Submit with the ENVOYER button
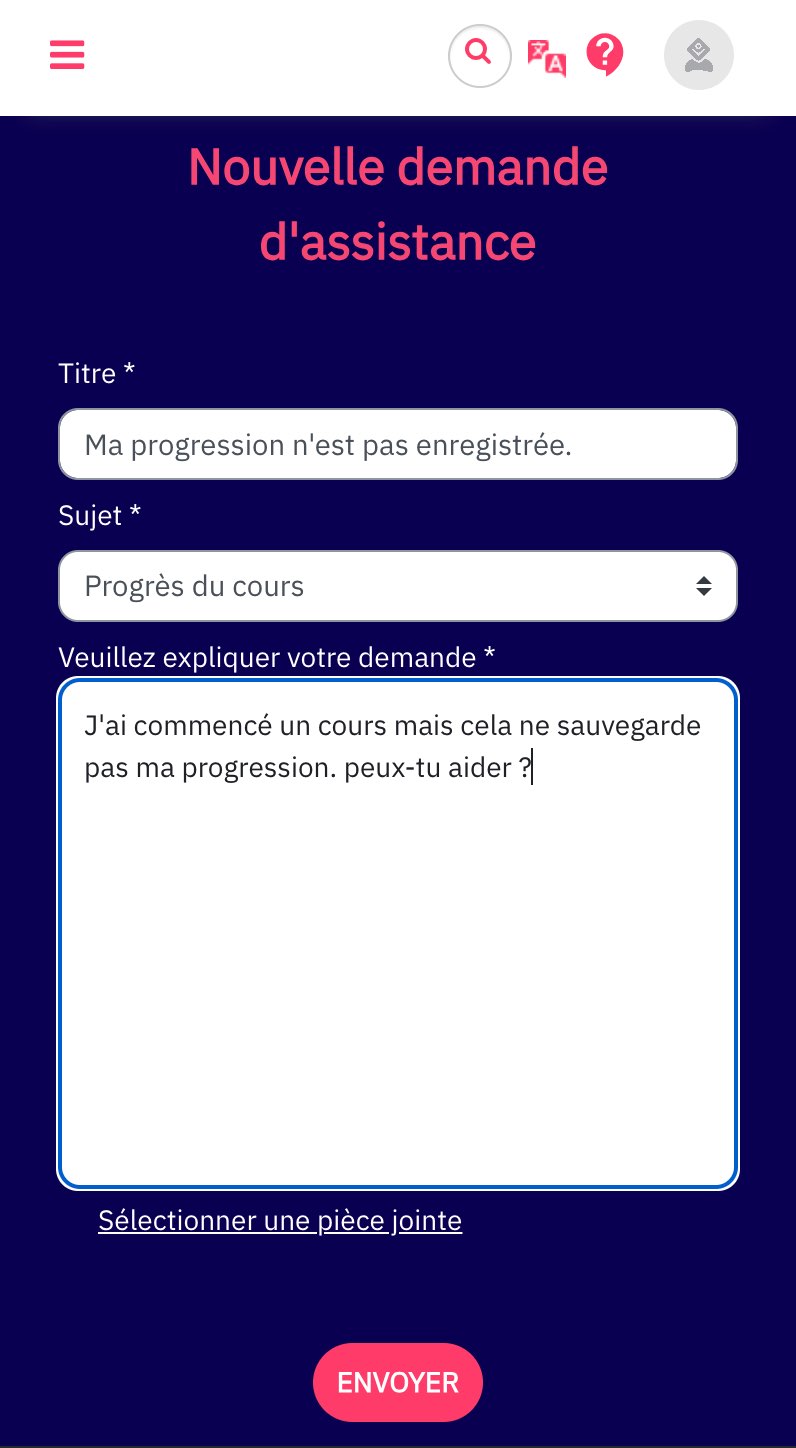Screen dimensions: 796x1448 [398, 1382]
